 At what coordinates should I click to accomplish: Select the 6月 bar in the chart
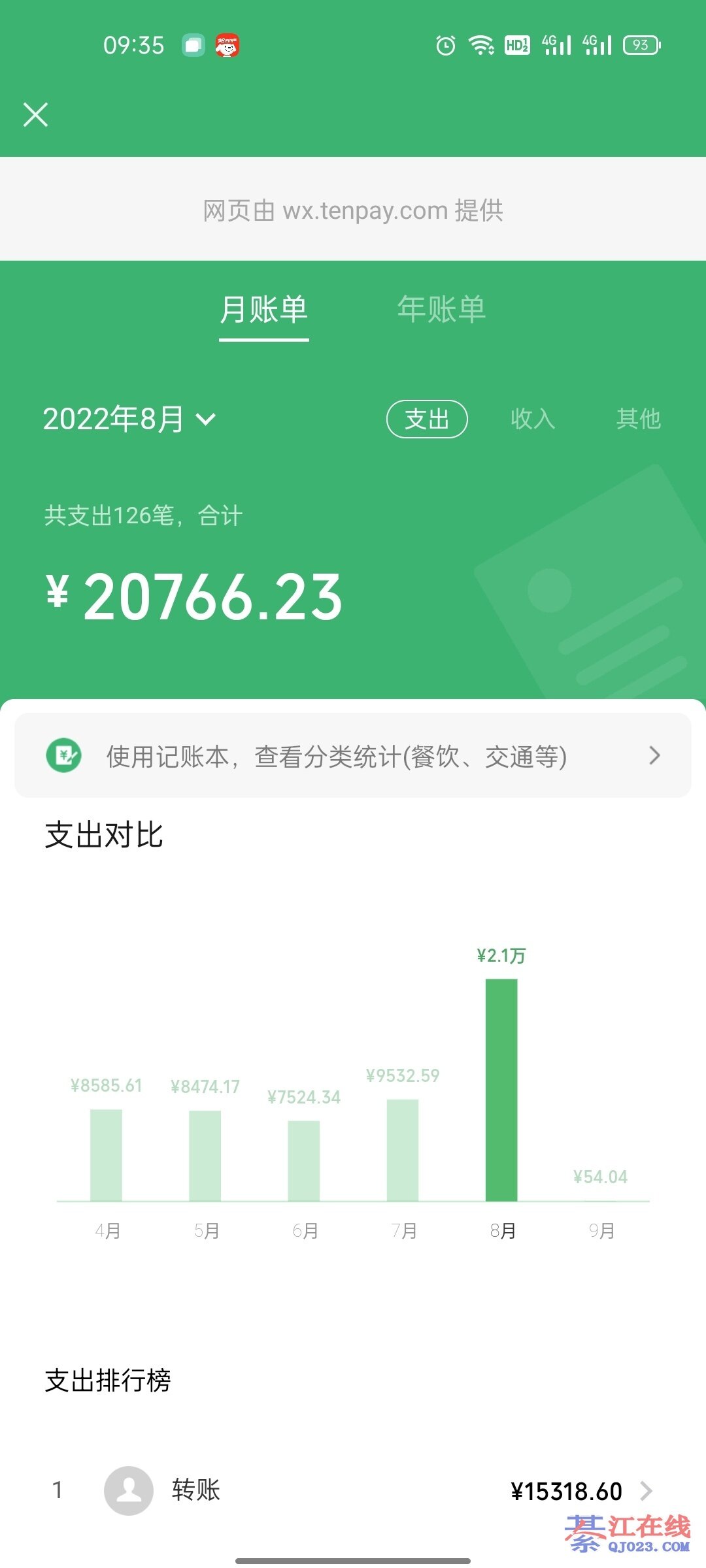click(304, 1160)
